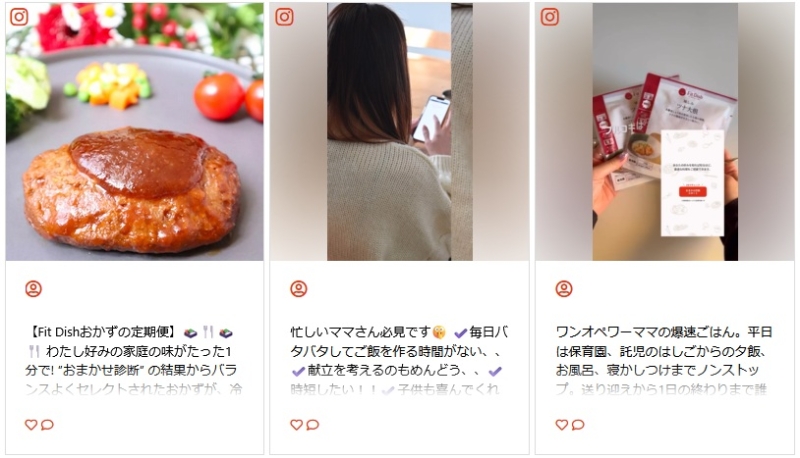This screenshot has width=800, height=458.
Task: Open profile icon above 忙しいママさん必見 caption
Action: pos(298,289)
